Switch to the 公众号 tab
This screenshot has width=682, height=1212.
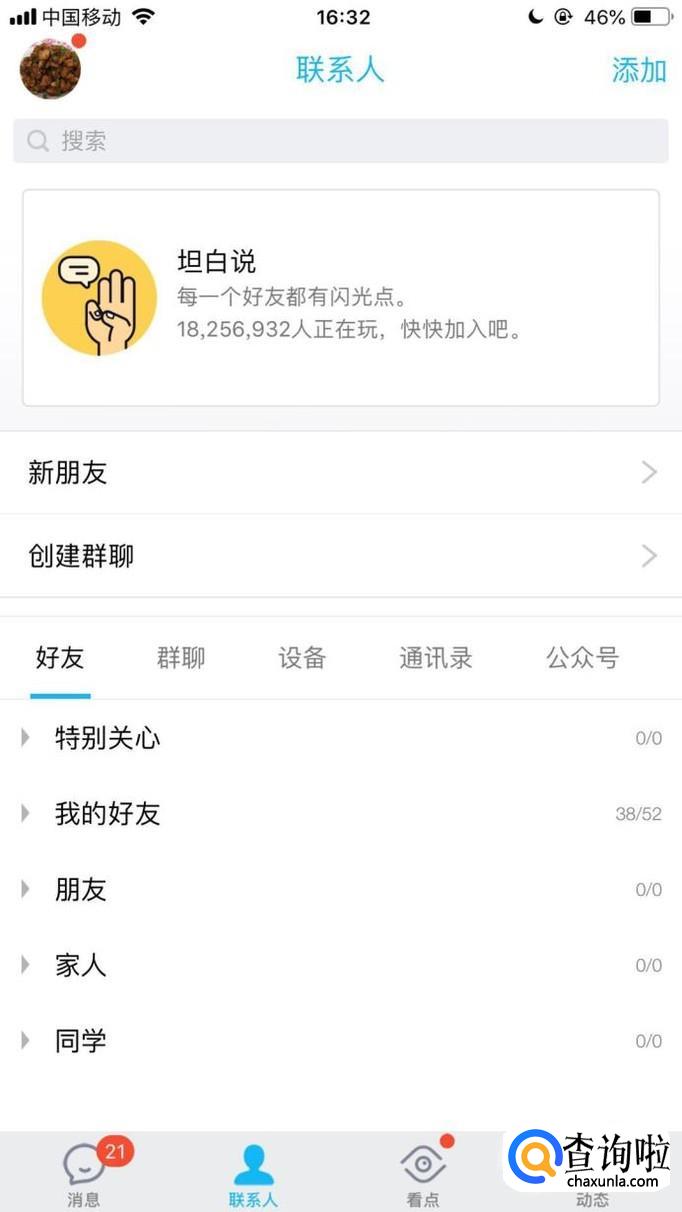click(x=582, y=658)
